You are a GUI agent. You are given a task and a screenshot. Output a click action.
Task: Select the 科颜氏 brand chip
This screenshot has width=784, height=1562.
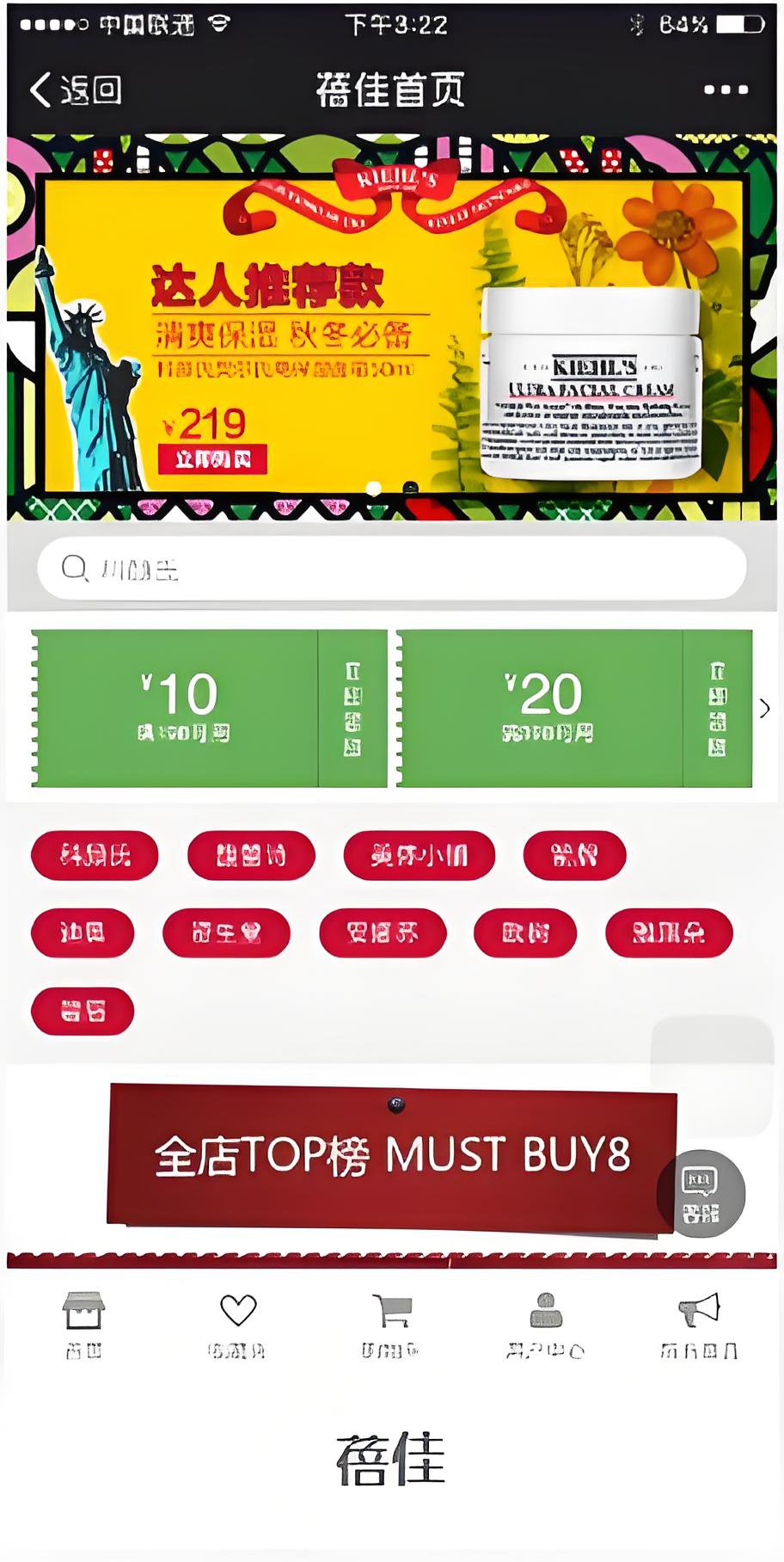(x=95, y=855)
